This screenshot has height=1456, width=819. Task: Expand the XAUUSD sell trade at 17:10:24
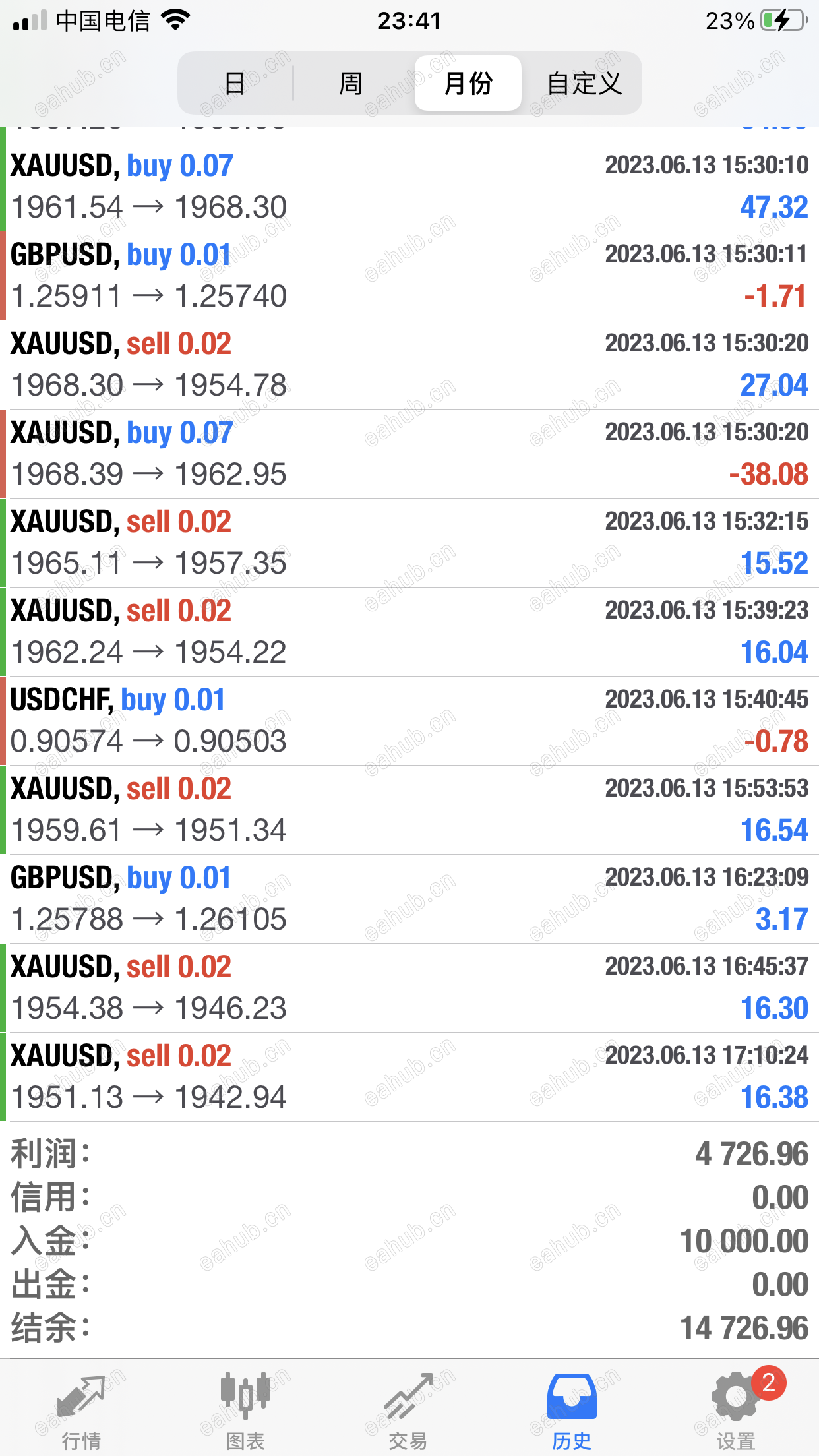point(409,1077)
